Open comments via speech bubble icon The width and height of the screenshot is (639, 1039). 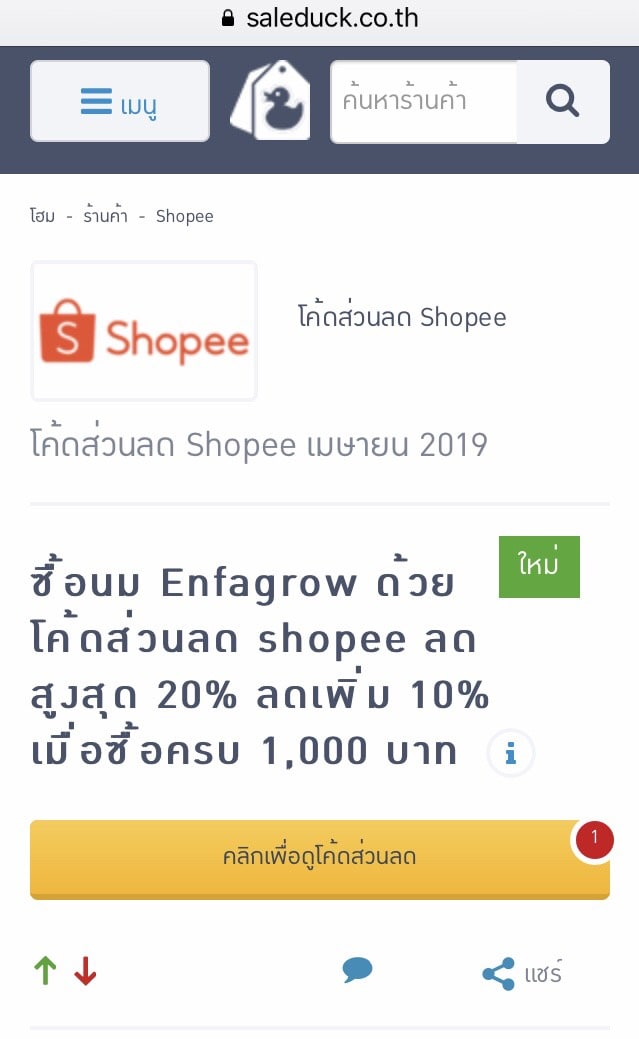coord(357,970)
